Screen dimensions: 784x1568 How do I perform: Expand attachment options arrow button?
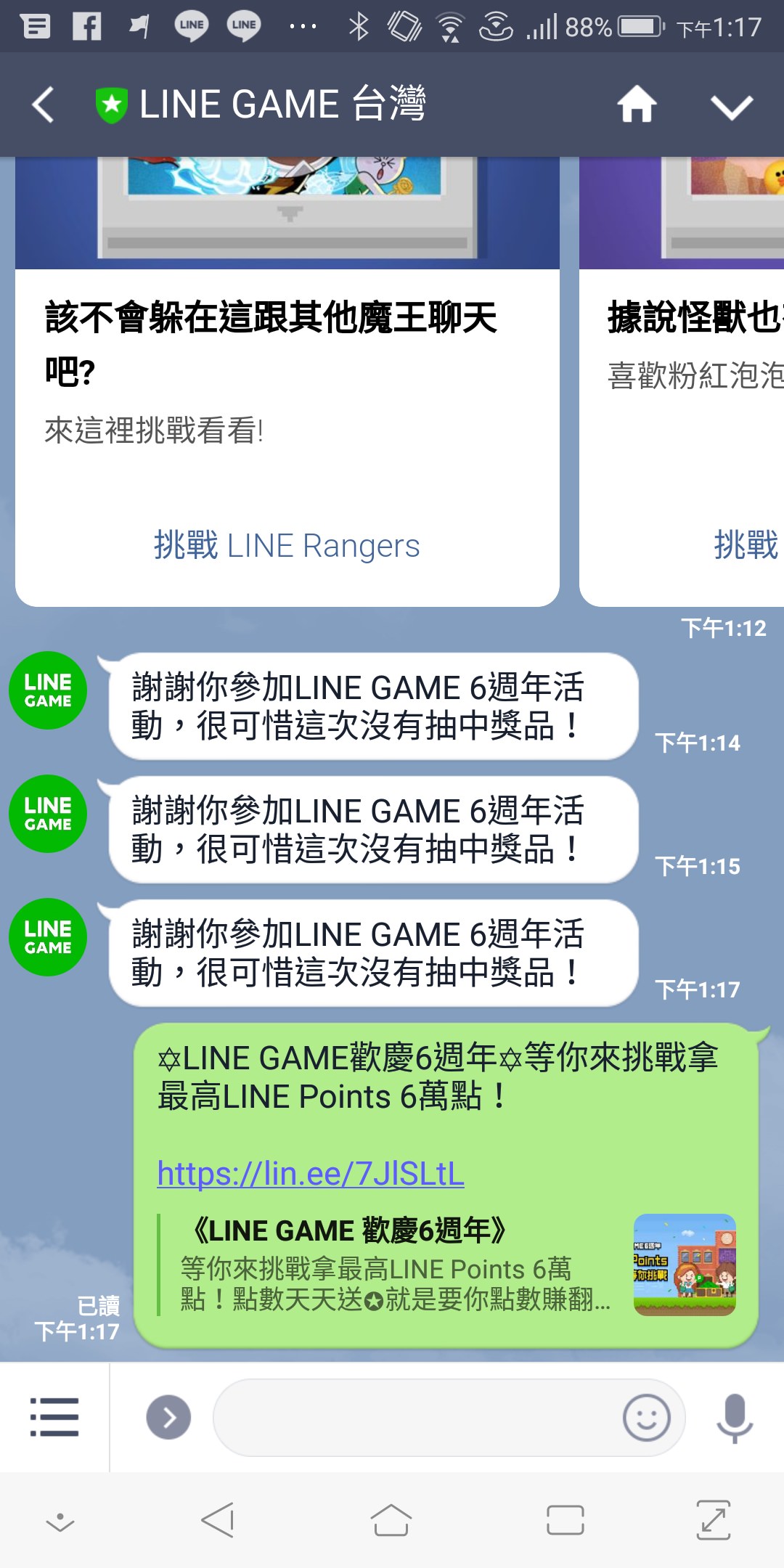pyautogui.click(x=168, y=1417)
